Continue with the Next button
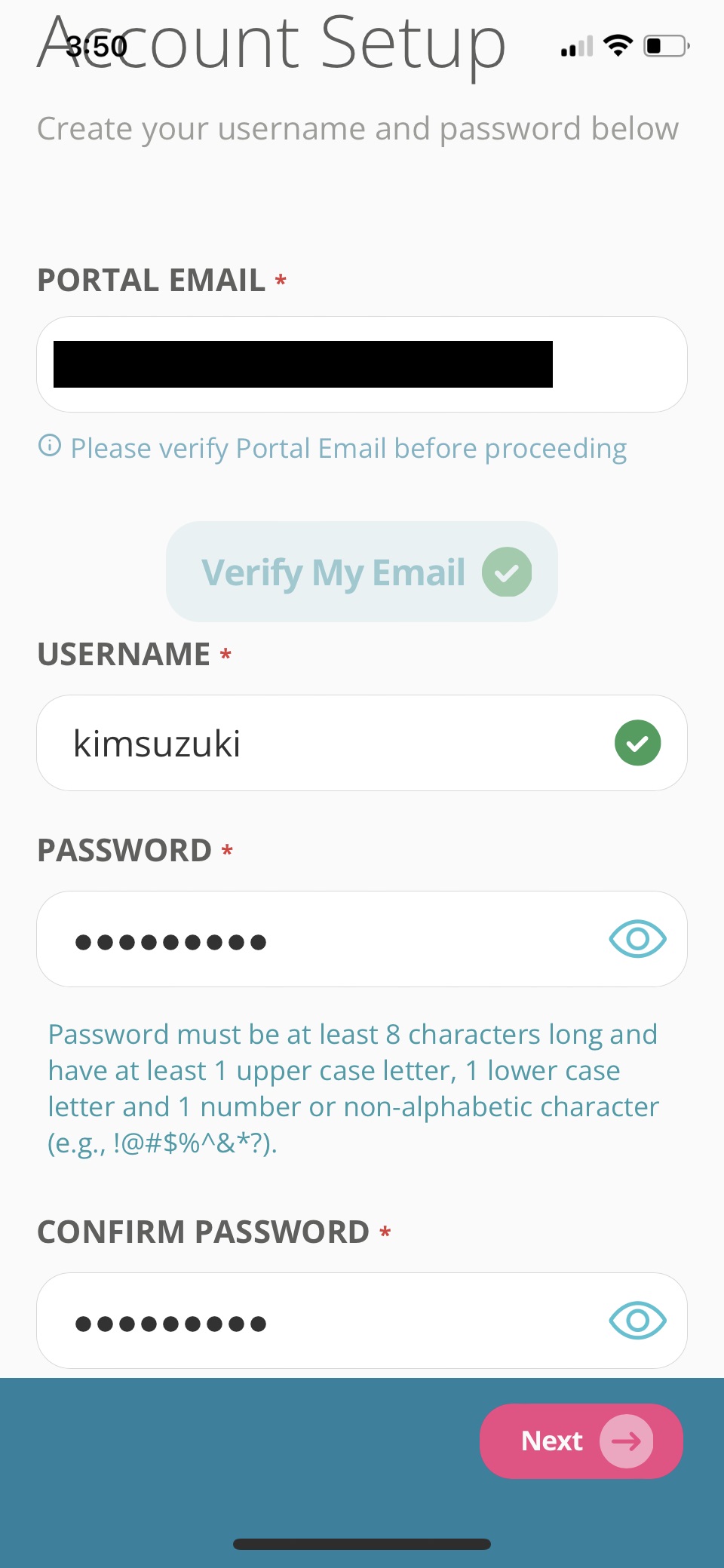Screen dimensions: 724x1568 [x=581, y=1441]
